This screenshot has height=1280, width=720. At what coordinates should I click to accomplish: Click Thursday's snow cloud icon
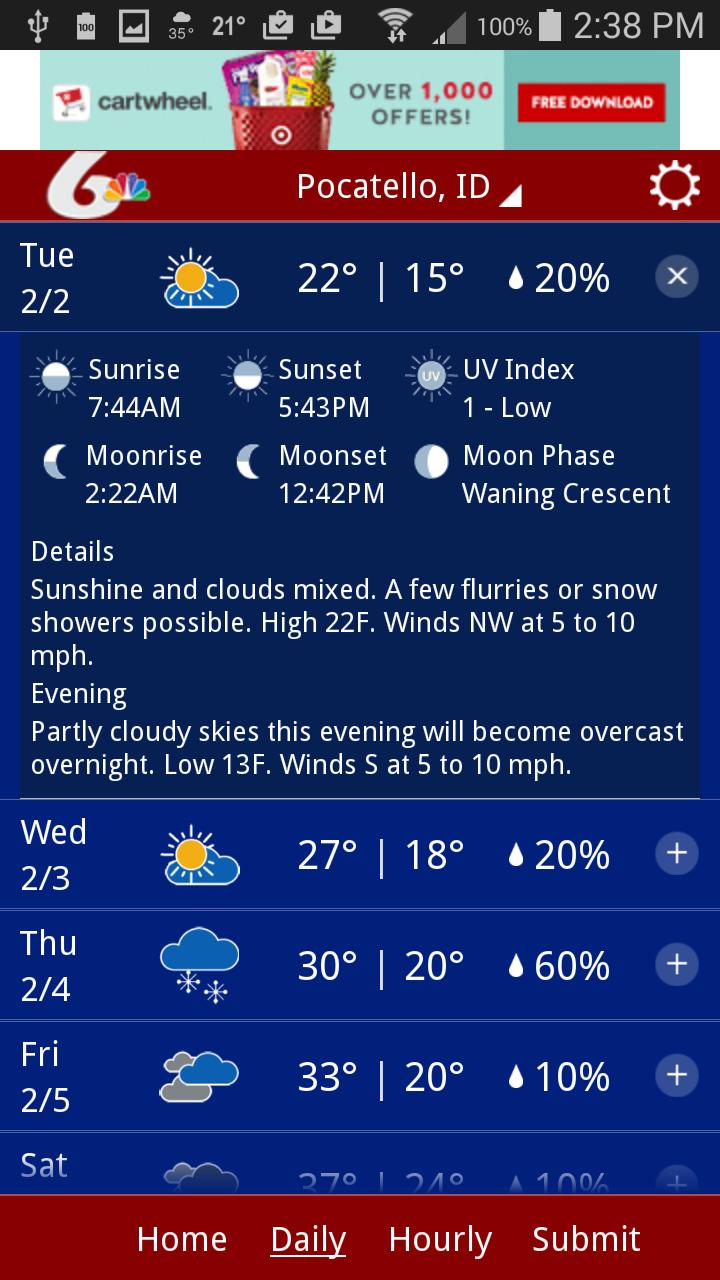200,964
